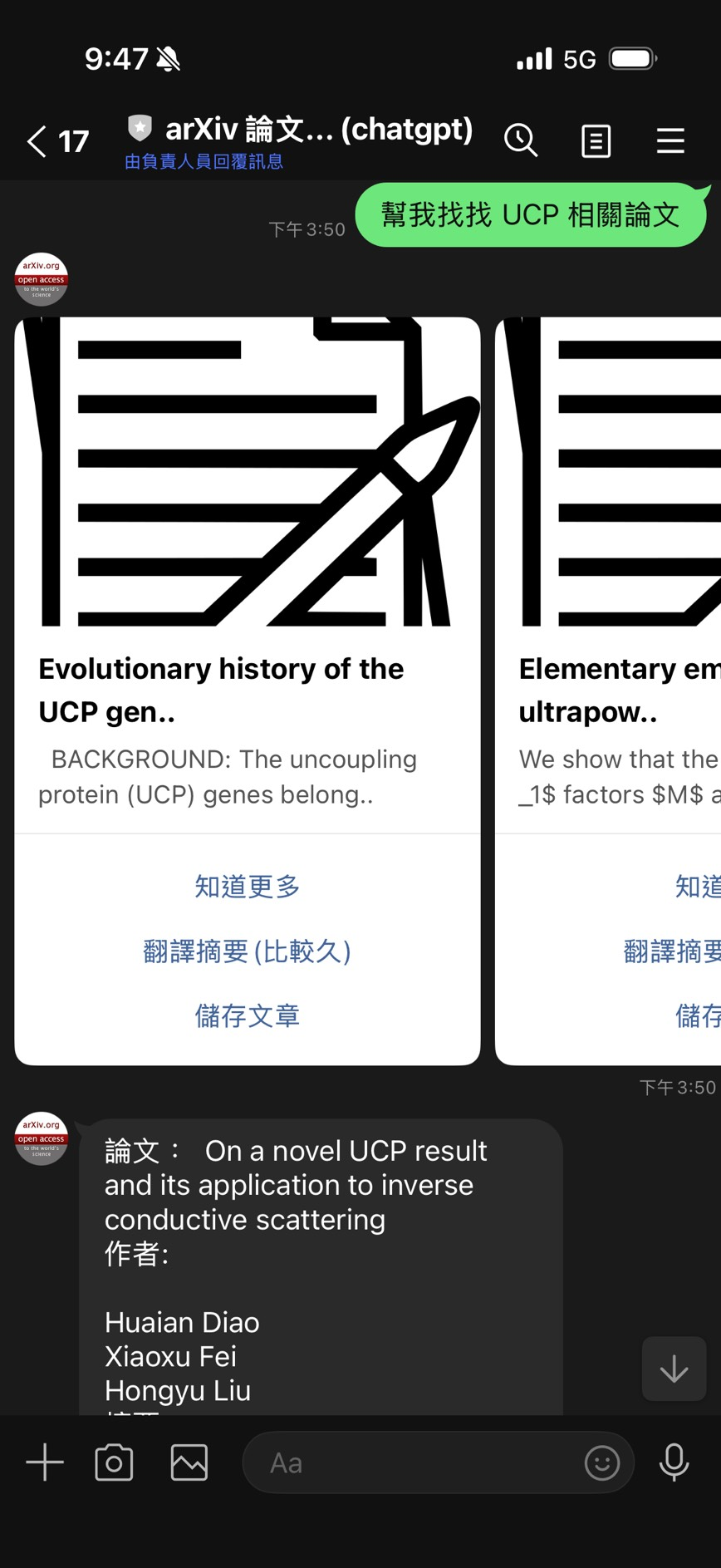Record a voice message with microphone

tap(674, 1462)
